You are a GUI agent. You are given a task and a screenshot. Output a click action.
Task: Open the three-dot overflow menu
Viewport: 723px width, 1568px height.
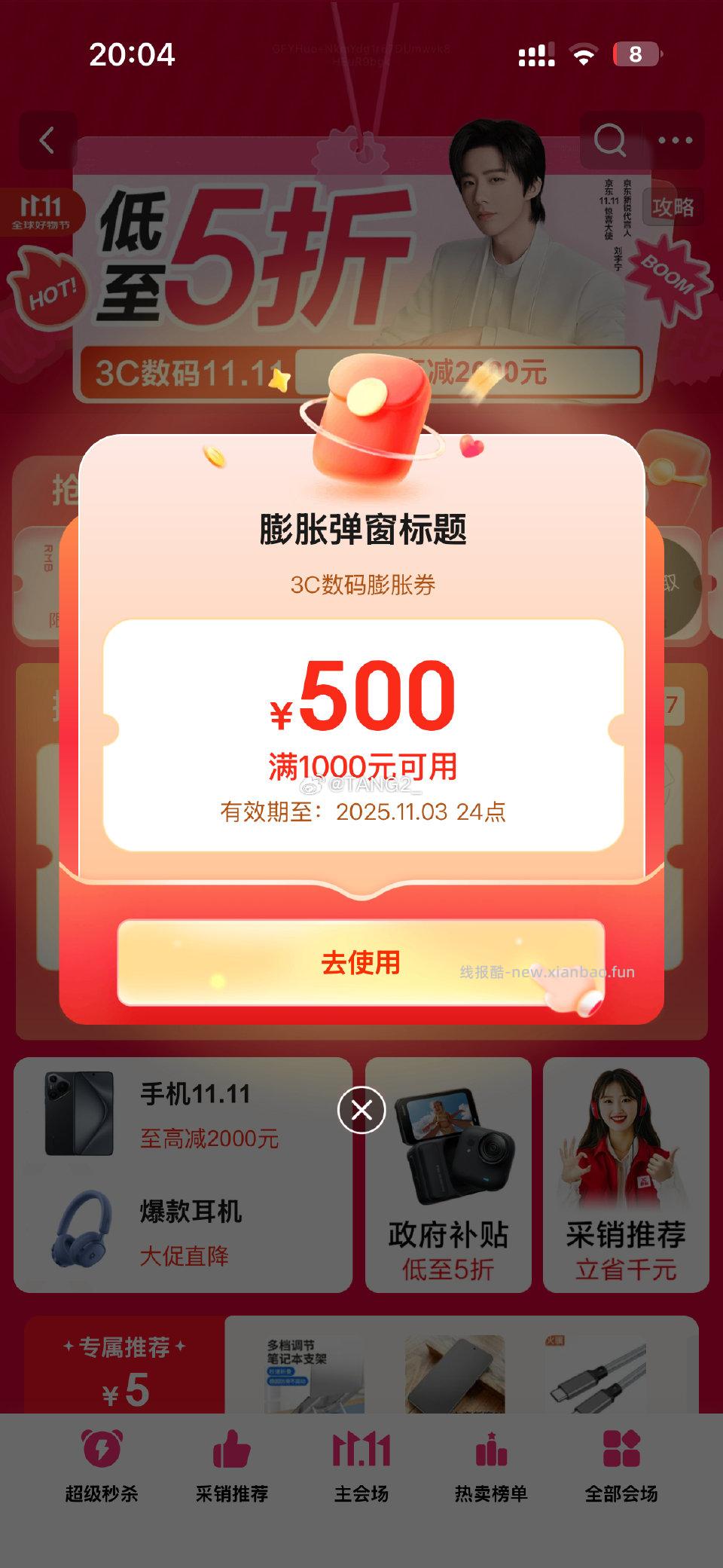[675, 140]
